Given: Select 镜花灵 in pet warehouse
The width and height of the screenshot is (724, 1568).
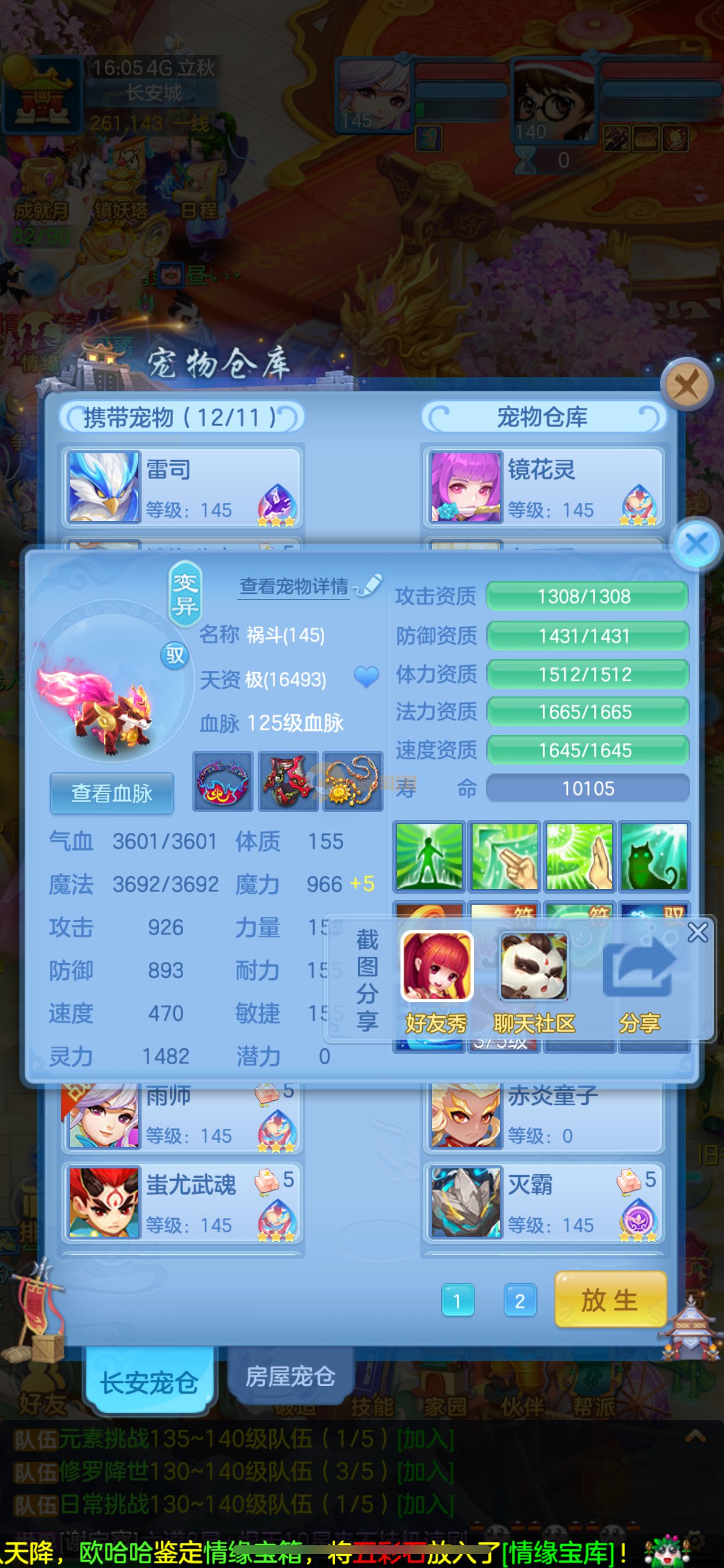Looking at the screenshot, I should pyautogui.click(x=543, y=487).
